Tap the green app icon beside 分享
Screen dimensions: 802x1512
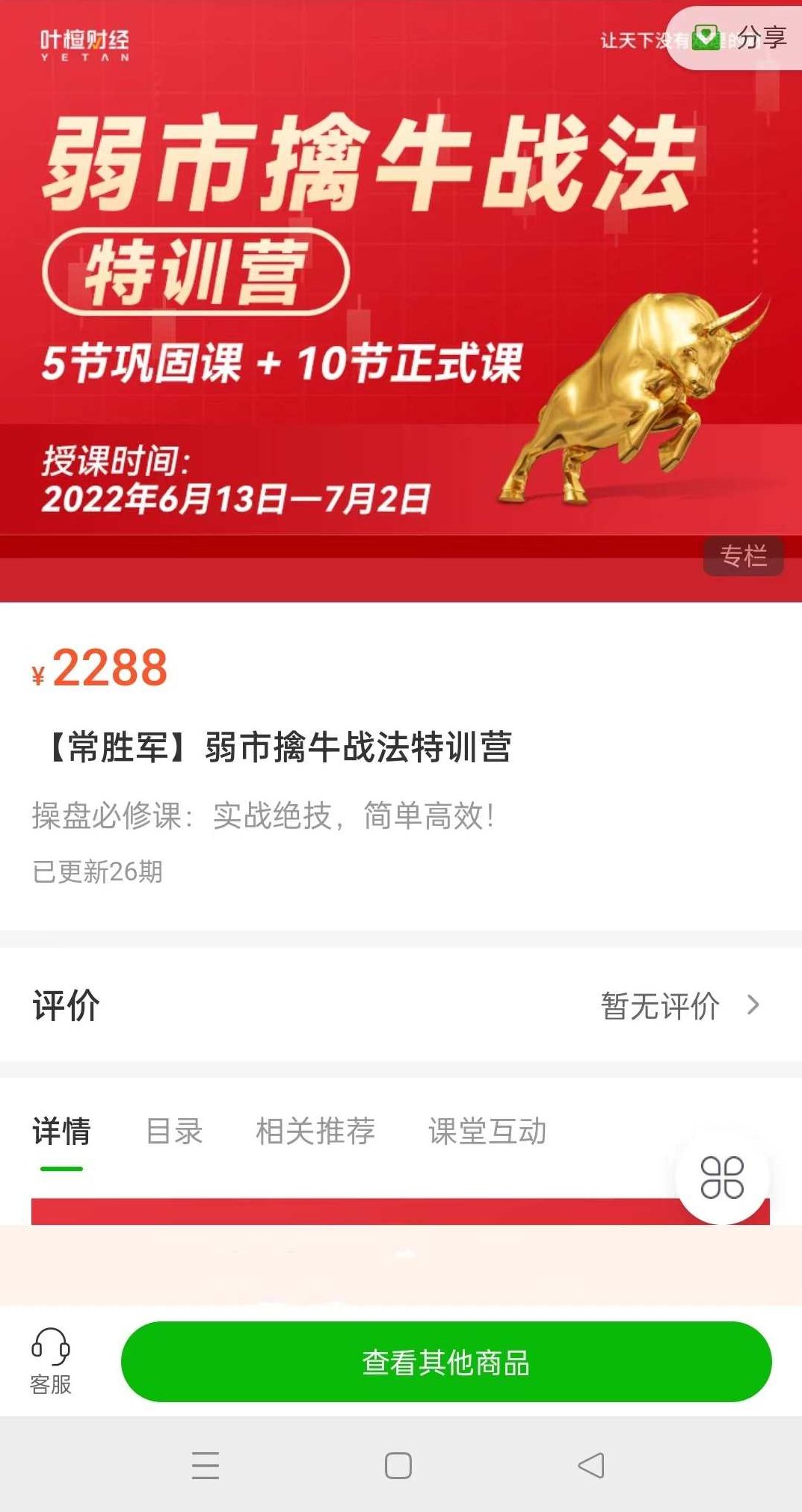click(x=706, y=37)
